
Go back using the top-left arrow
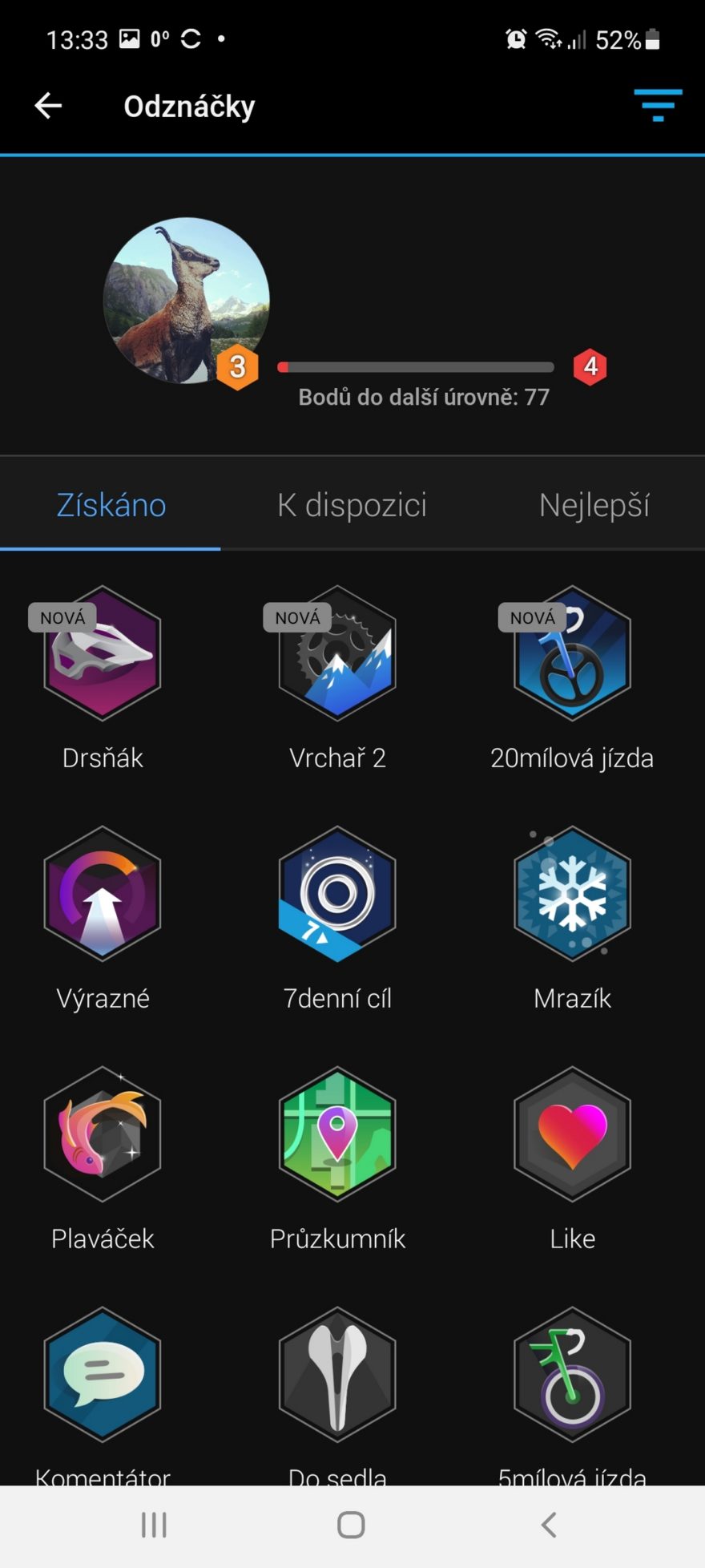pos(49,106)
